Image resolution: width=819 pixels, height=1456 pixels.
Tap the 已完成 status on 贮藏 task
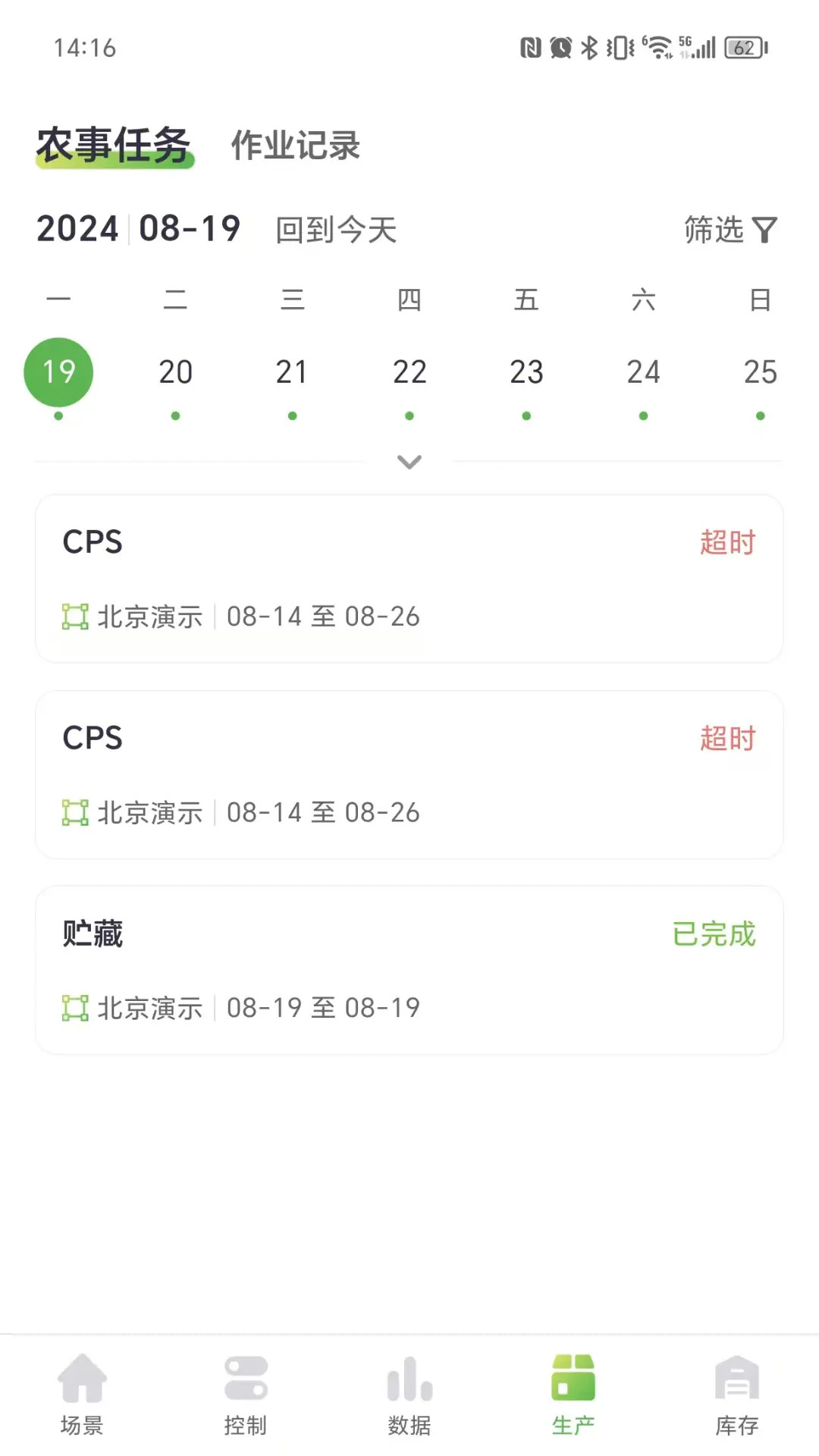point(714,934)
